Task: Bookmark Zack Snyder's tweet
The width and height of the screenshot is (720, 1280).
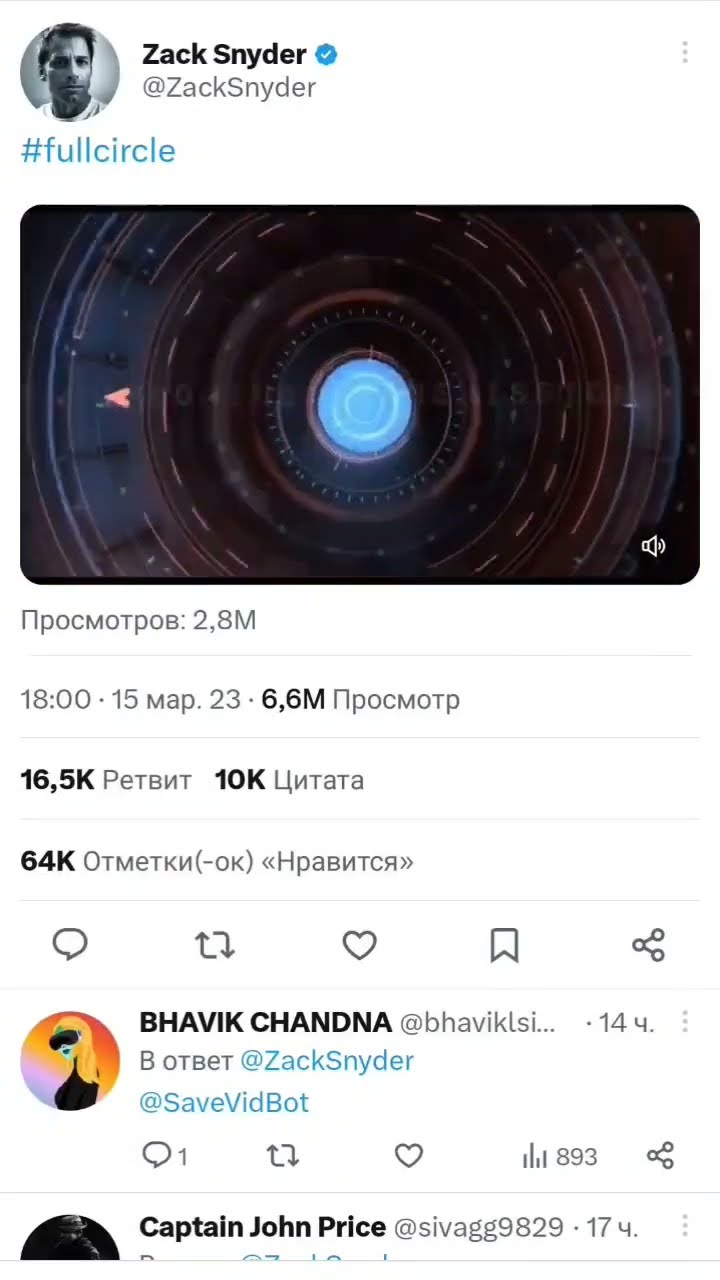Action: click(x=504, y=945)
